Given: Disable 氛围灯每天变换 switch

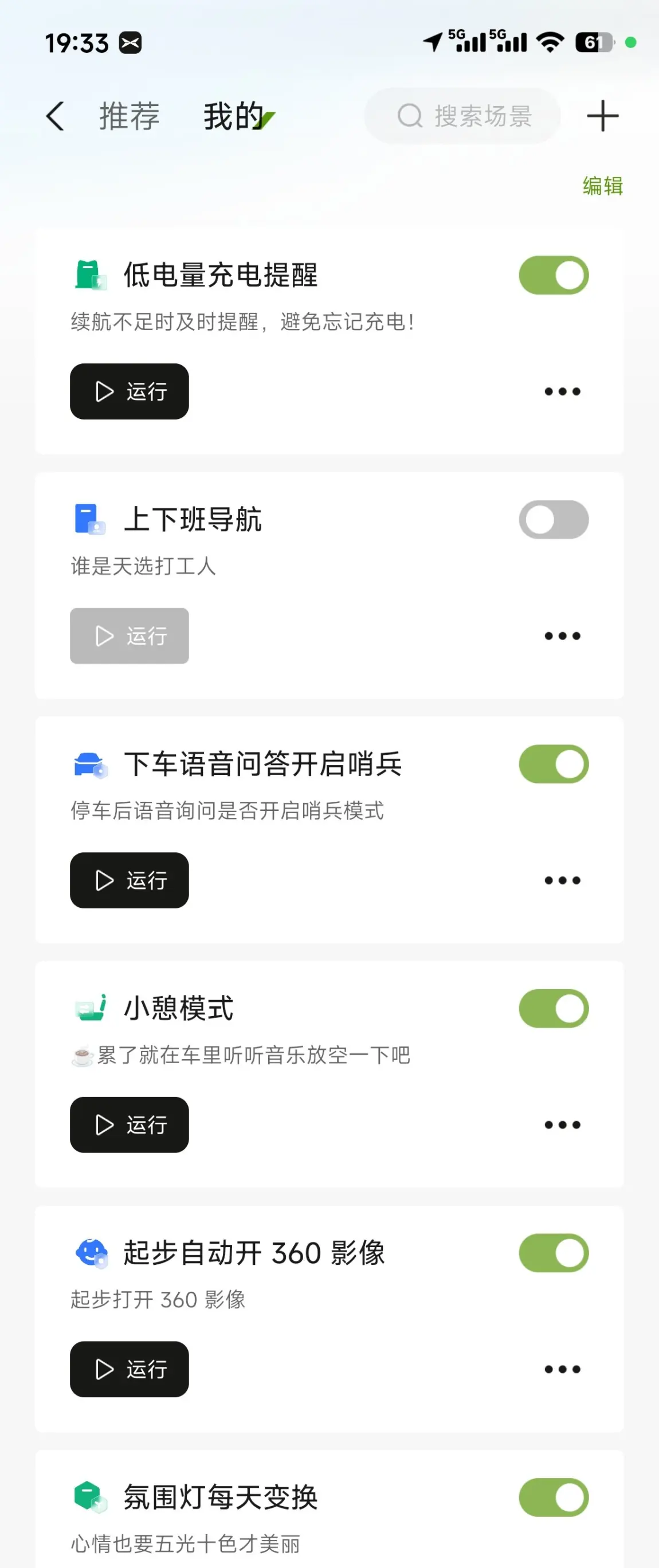Looking at the screenshot, I should tap(553, 1498).
